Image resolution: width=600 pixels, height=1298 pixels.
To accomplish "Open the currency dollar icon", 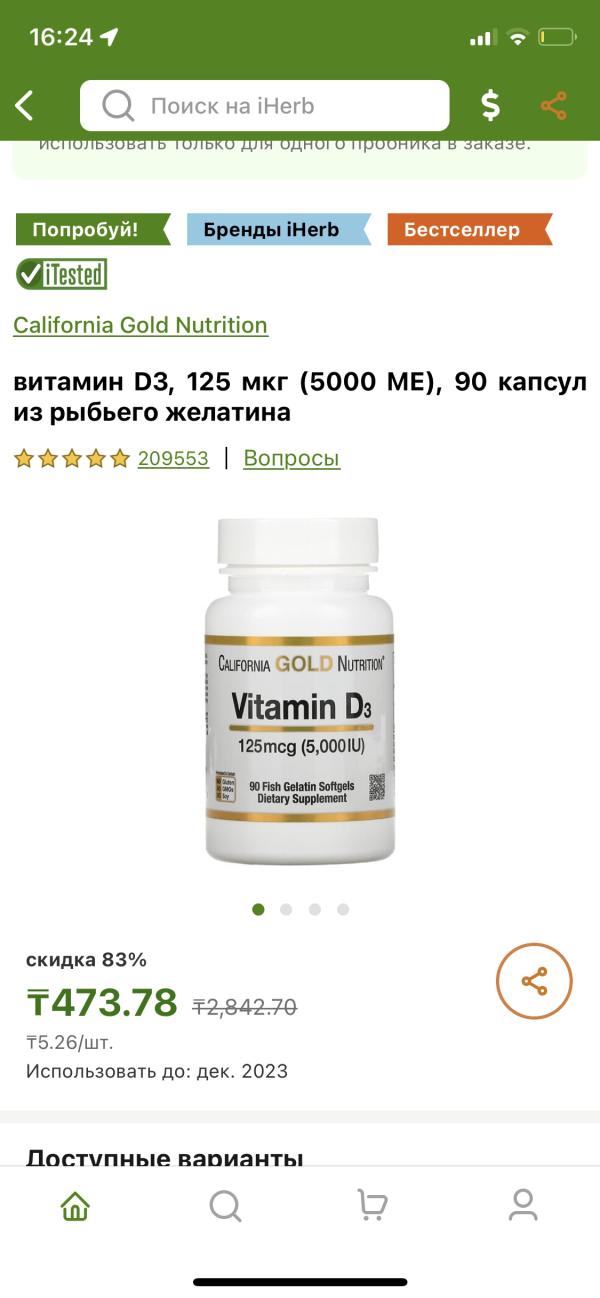I will pyautogui.click(x=490, y=105).
